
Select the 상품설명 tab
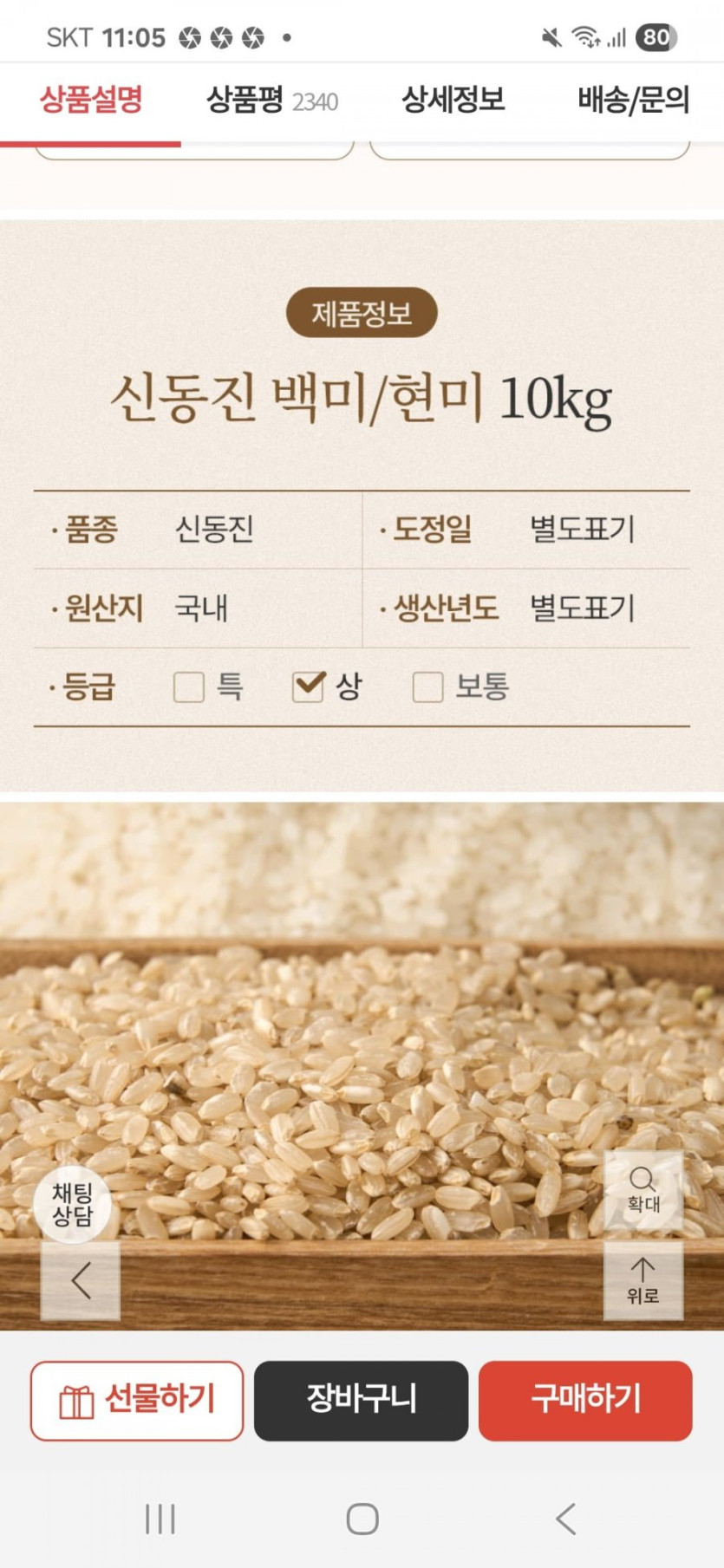point(91,101)
